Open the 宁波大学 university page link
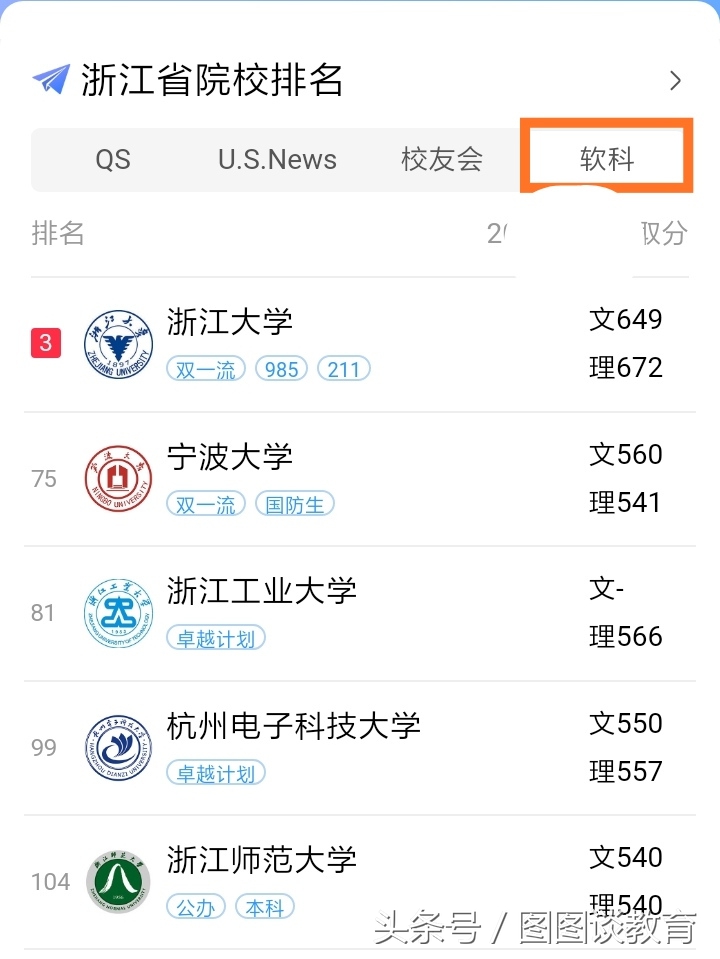Image resolution: width=720 pixels, height=959 pixels. click(x=229, y=457)
